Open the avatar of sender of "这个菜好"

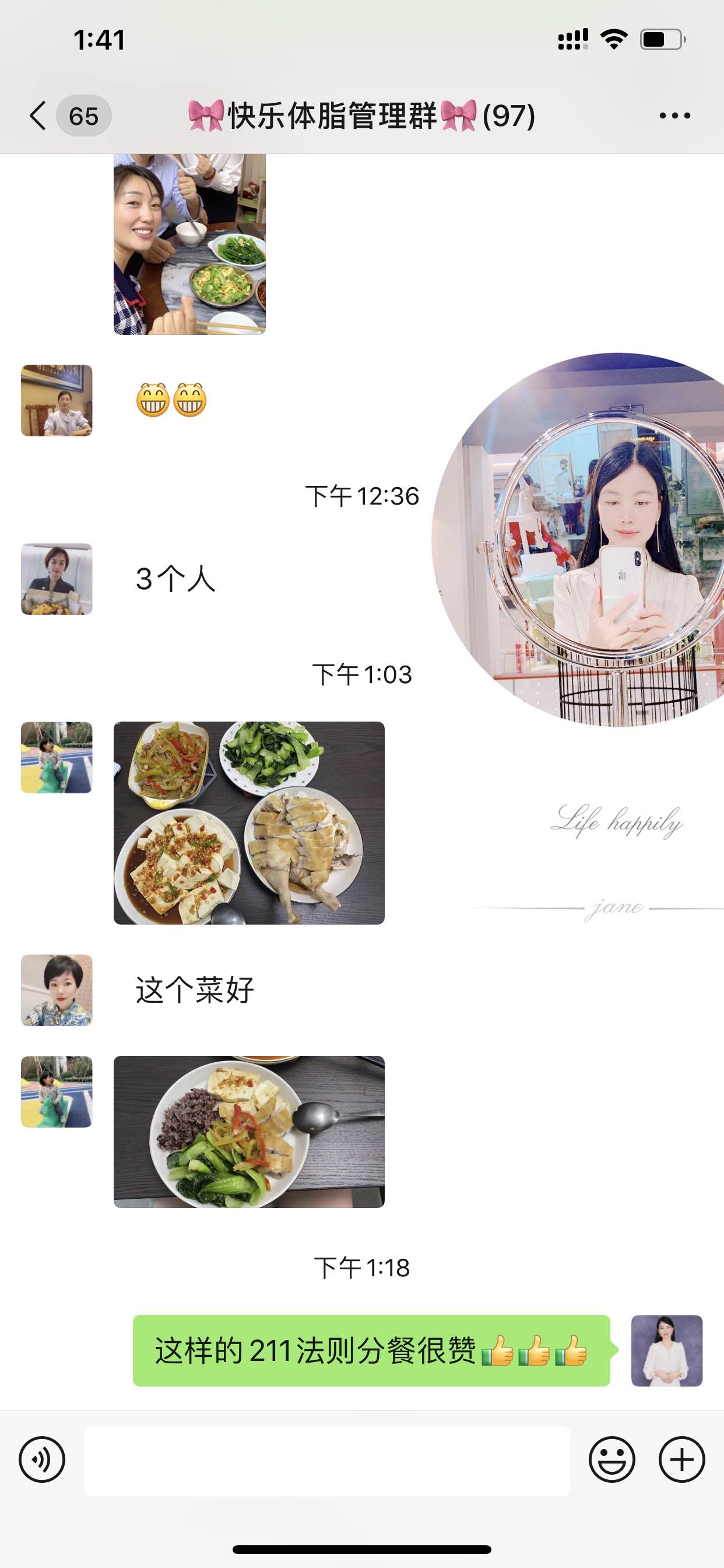coord(57,990)
